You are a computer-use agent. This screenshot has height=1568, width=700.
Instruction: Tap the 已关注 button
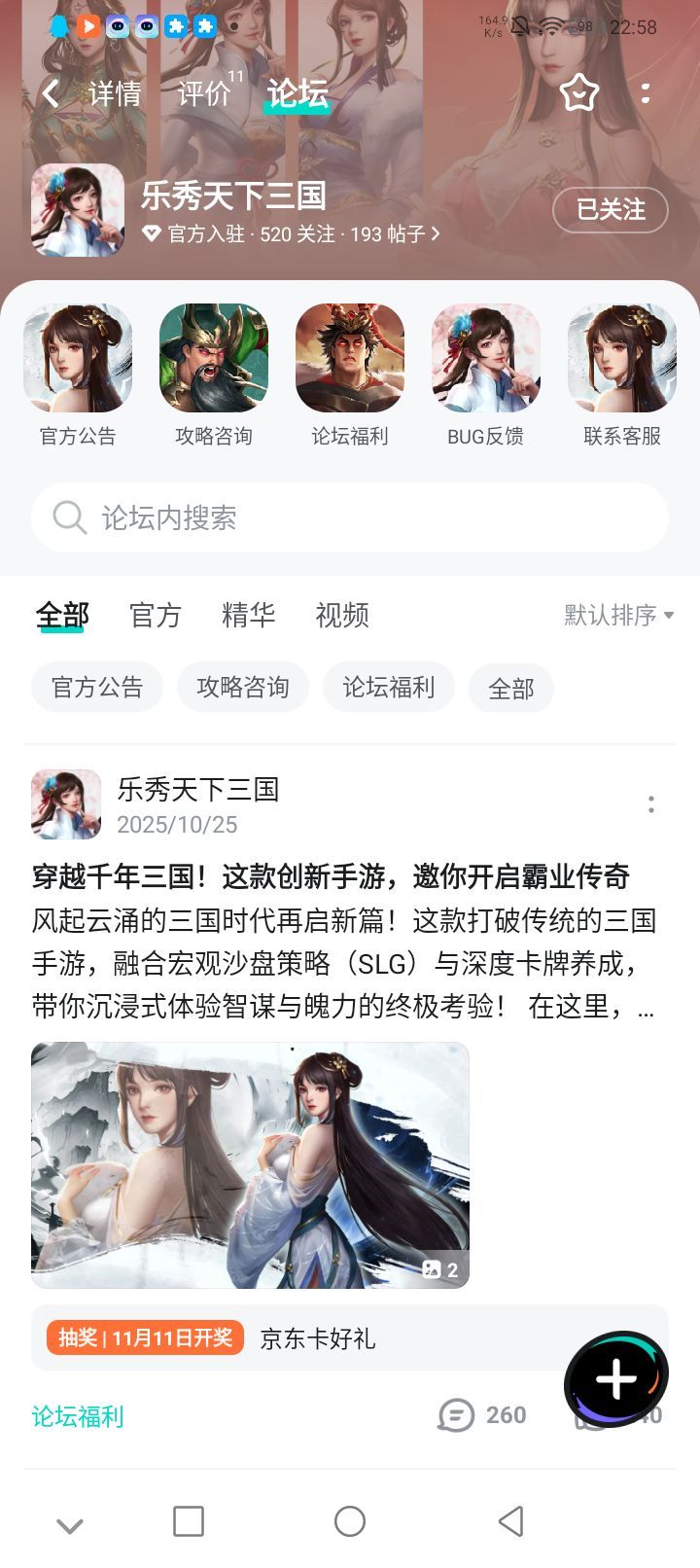(x=611, y=209)
